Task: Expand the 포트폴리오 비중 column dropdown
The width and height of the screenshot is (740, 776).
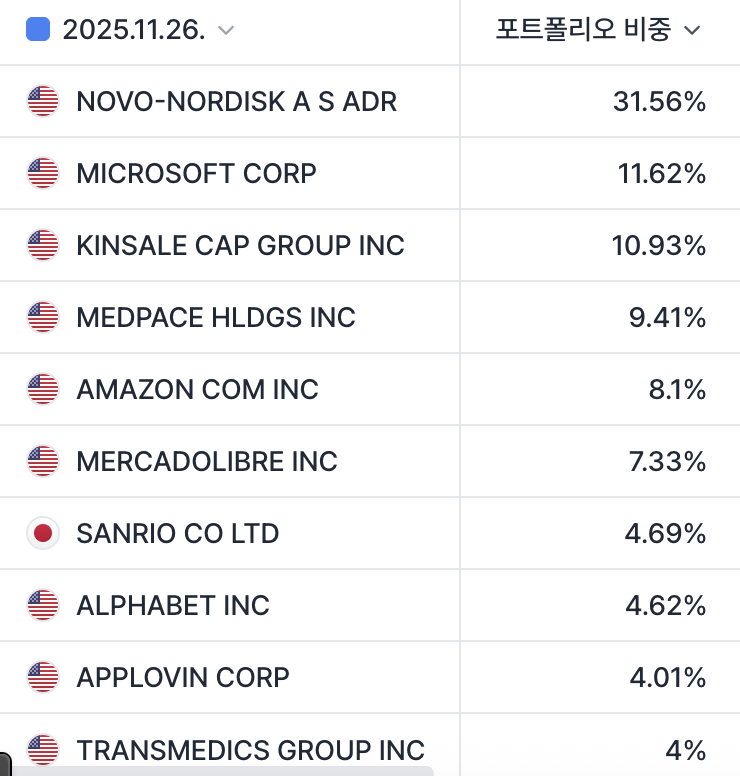Action: tap(598, 30)
